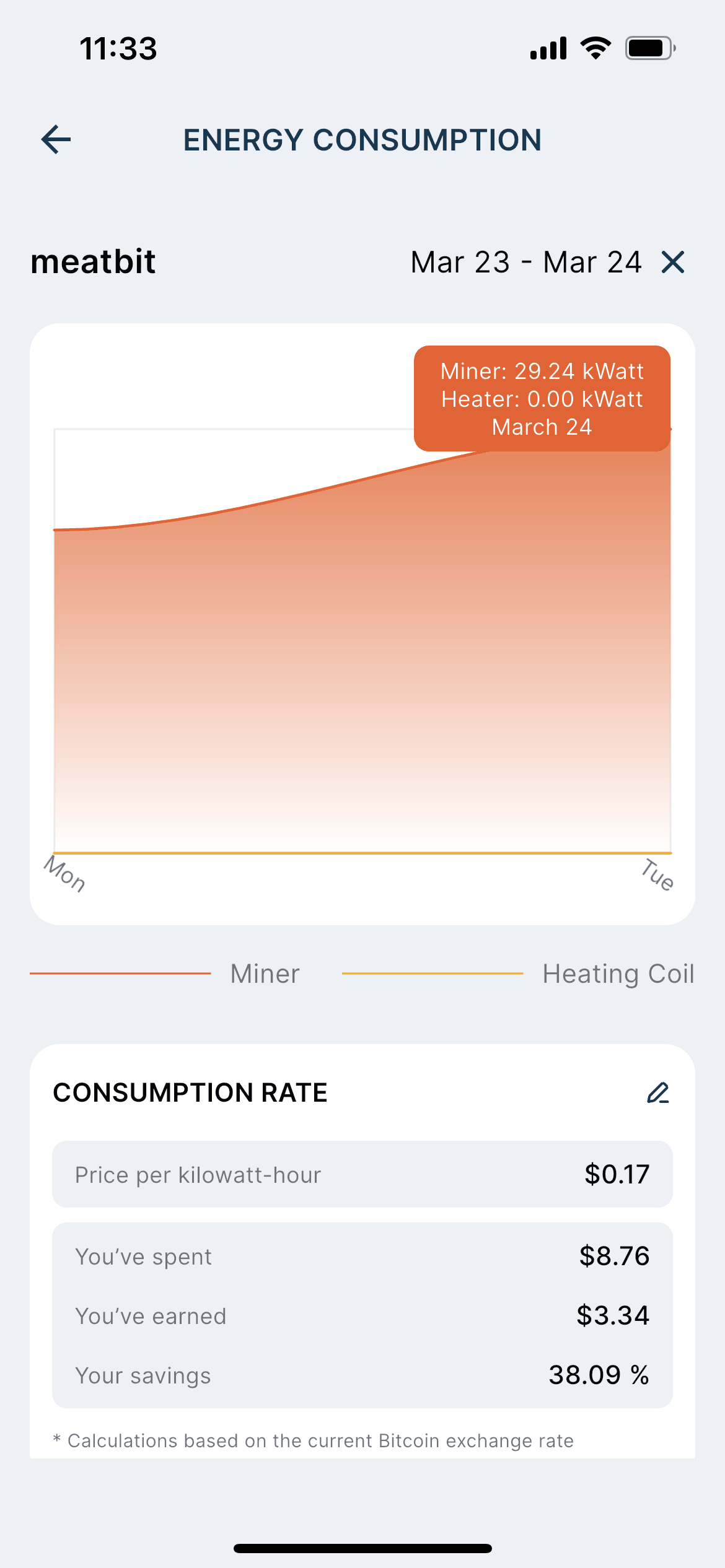Edit the consumption rate

point(657,1093)
